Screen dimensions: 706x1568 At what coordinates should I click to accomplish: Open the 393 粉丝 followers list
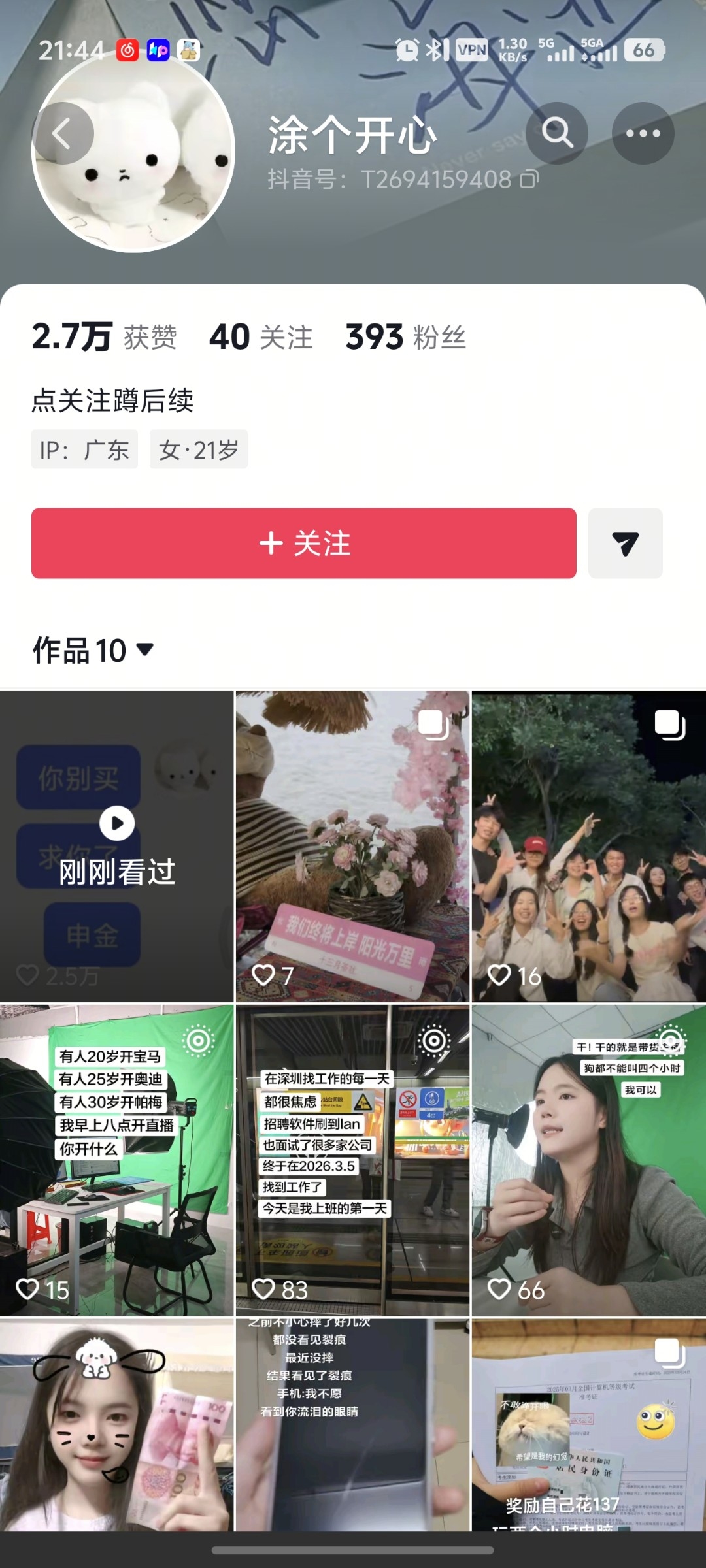coord(405,337)
